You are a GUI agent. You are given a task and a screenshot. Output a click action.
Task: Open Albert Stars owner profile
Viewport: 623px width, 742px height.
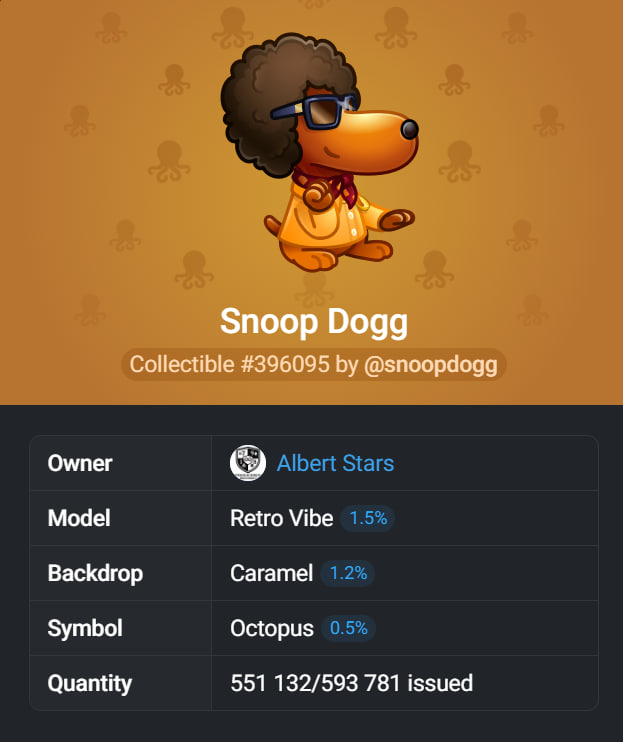point(334,463)
